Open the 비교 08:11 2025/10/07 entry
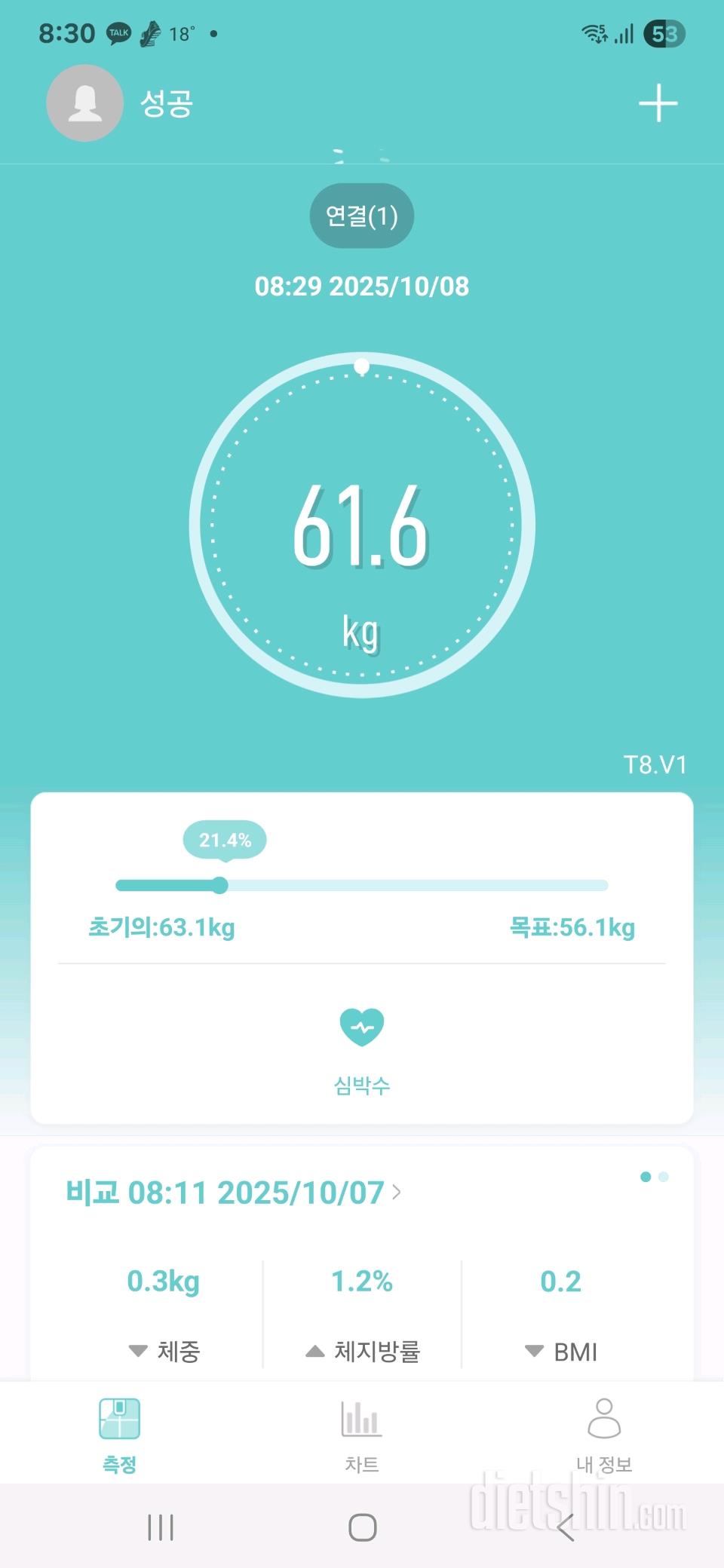The height and width of the screenshot is (1568, 724). 226,1193
